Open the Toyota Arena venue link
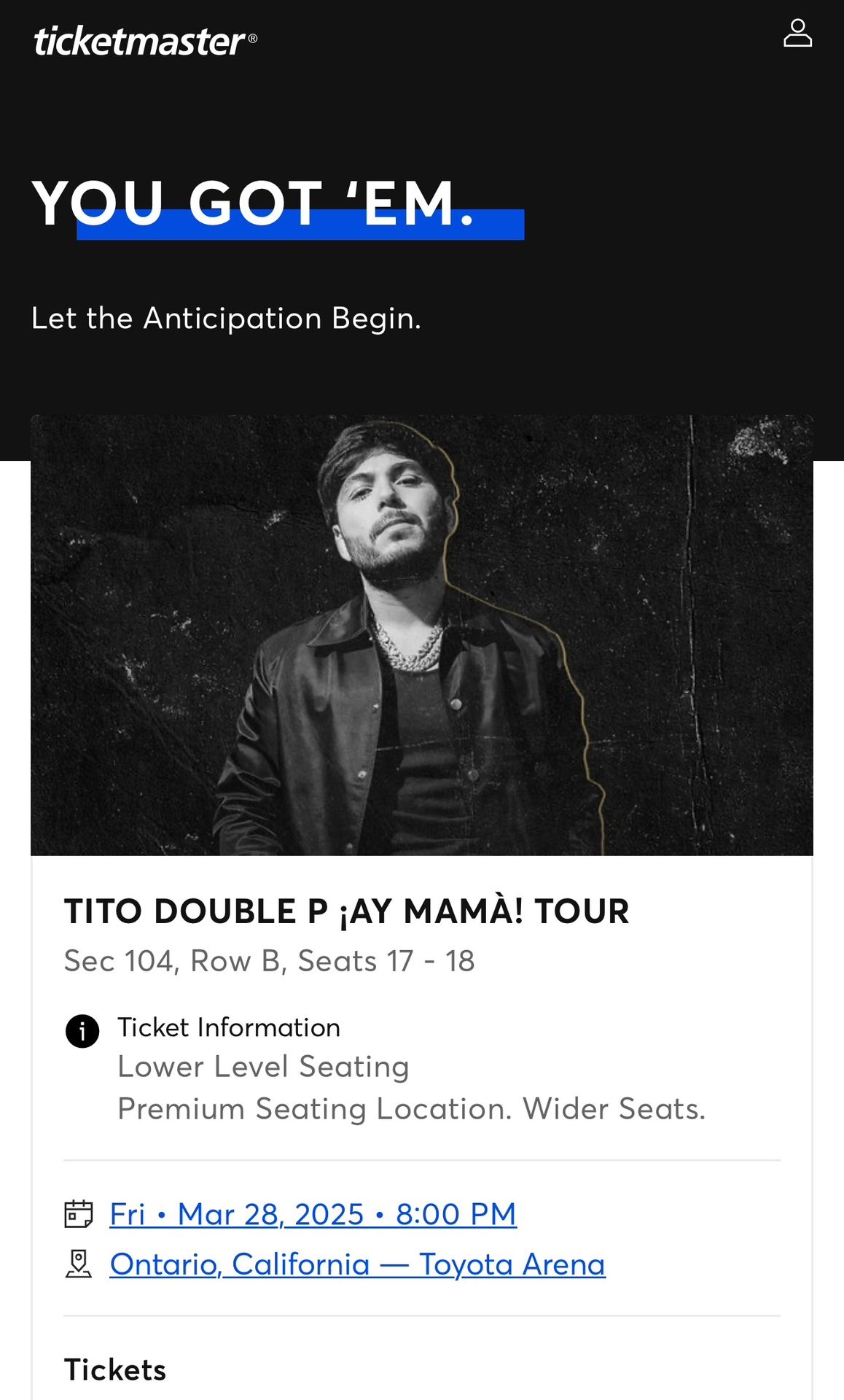Viewport: 844px width, 1400px height. 357,1264
